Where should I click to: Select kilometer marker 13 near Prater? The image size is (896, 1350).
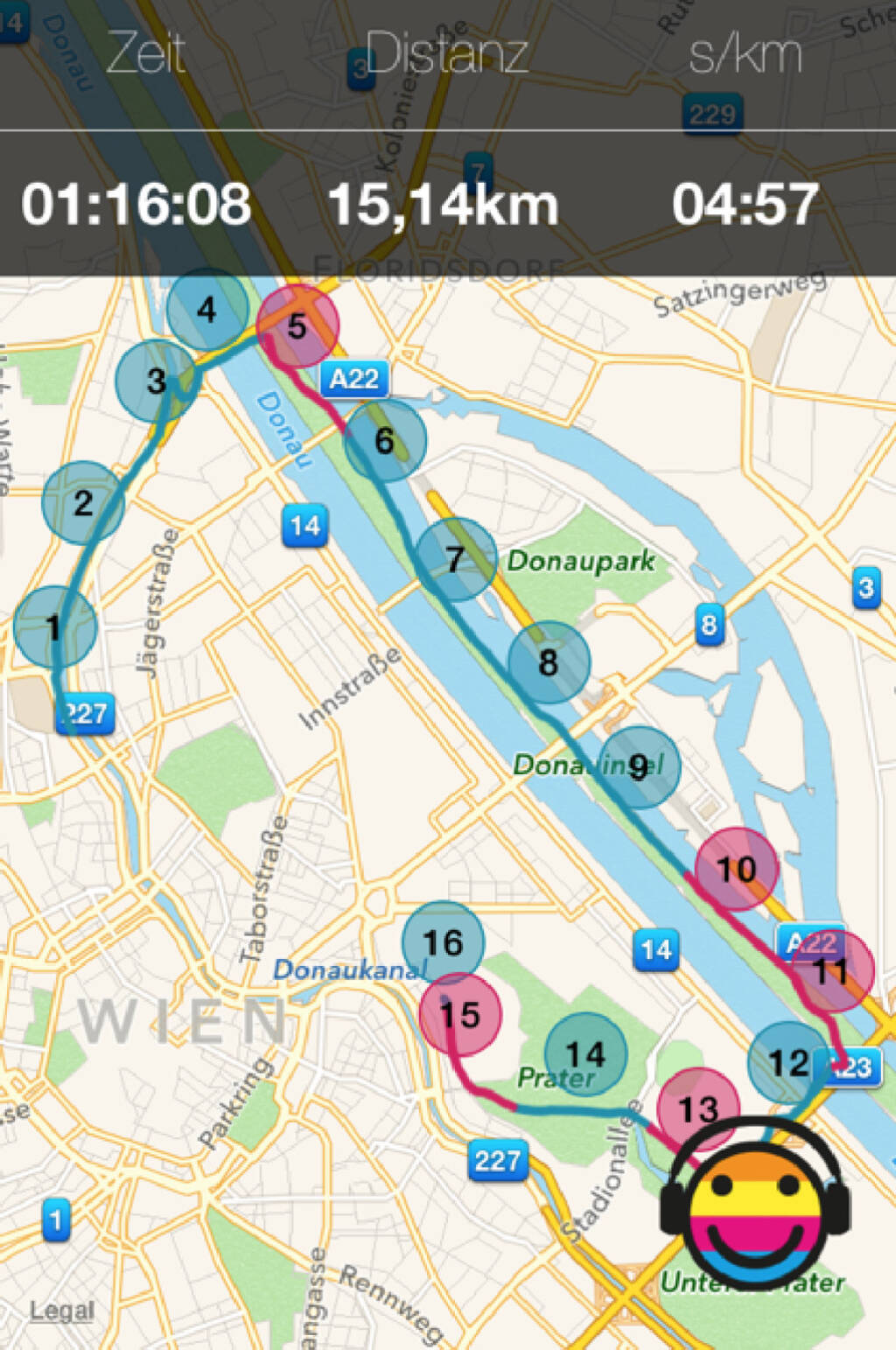697,1109
